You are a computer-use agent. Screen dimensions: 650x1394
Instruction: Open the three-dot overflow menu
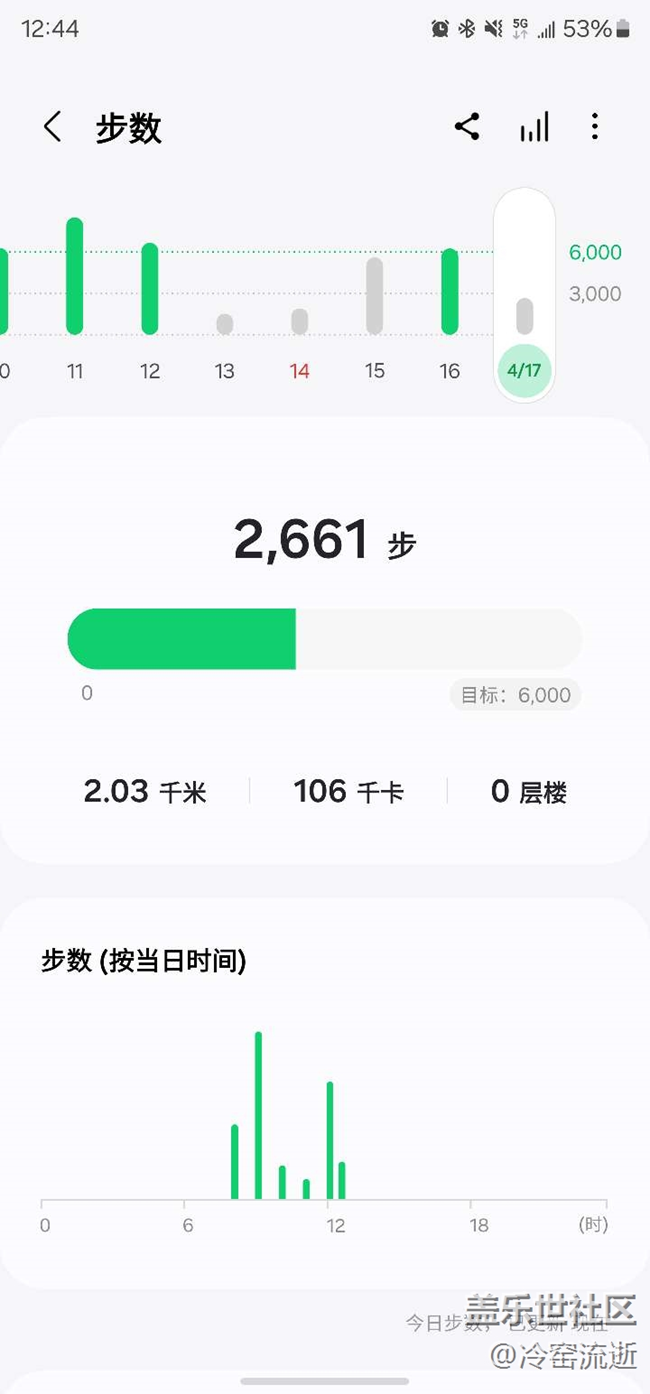click(x=595, y=127)
